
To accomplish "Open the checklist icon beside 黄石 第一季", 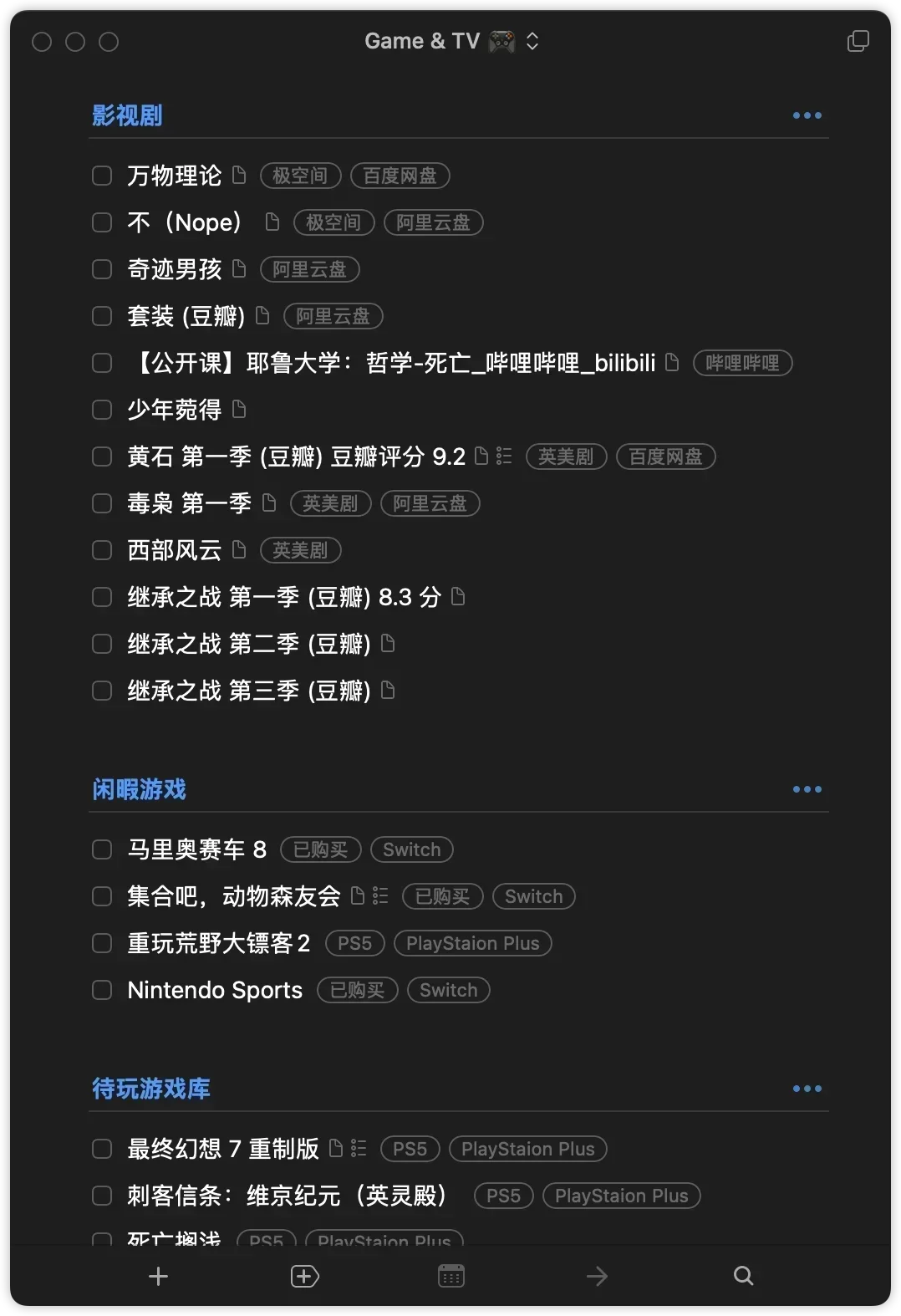I will [x=503, y=456].
